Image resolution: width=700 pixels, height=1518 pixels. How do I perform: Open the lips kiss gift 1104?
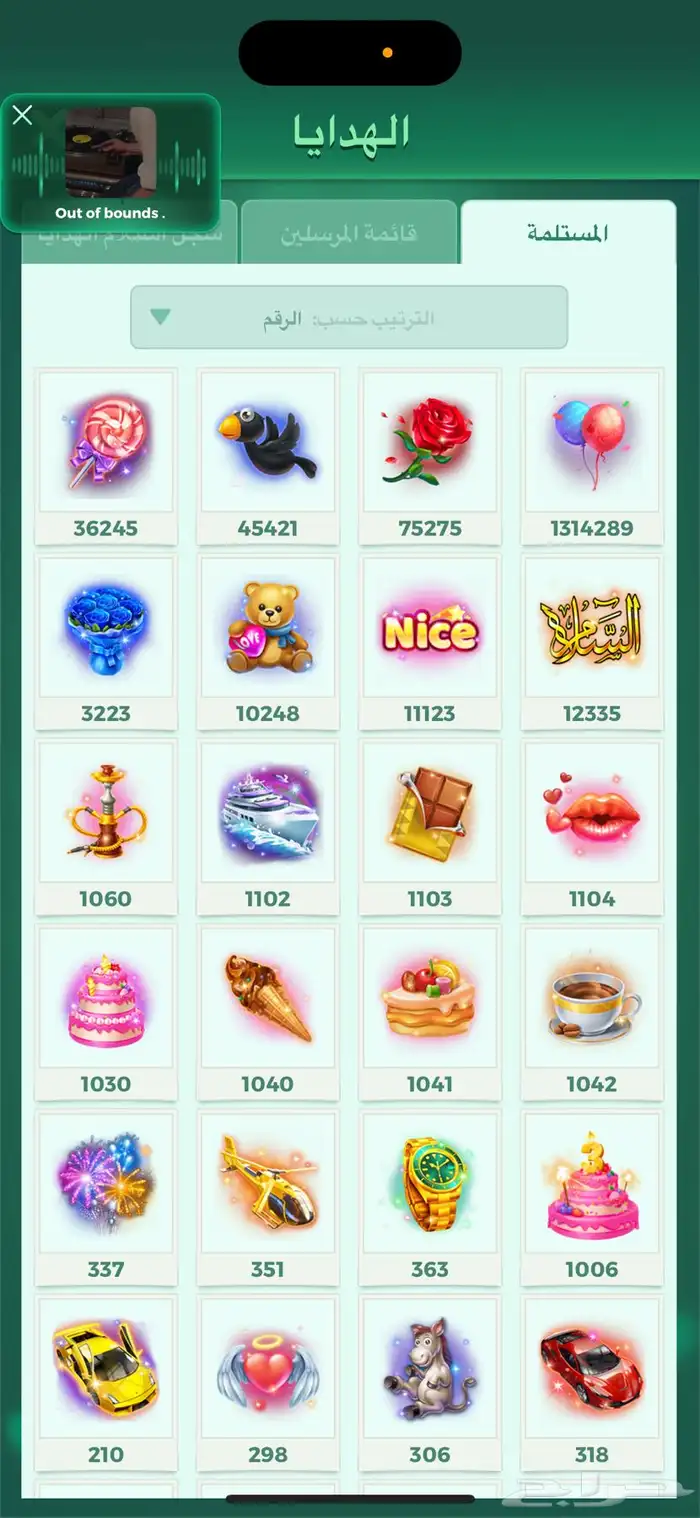click(592, 827)
